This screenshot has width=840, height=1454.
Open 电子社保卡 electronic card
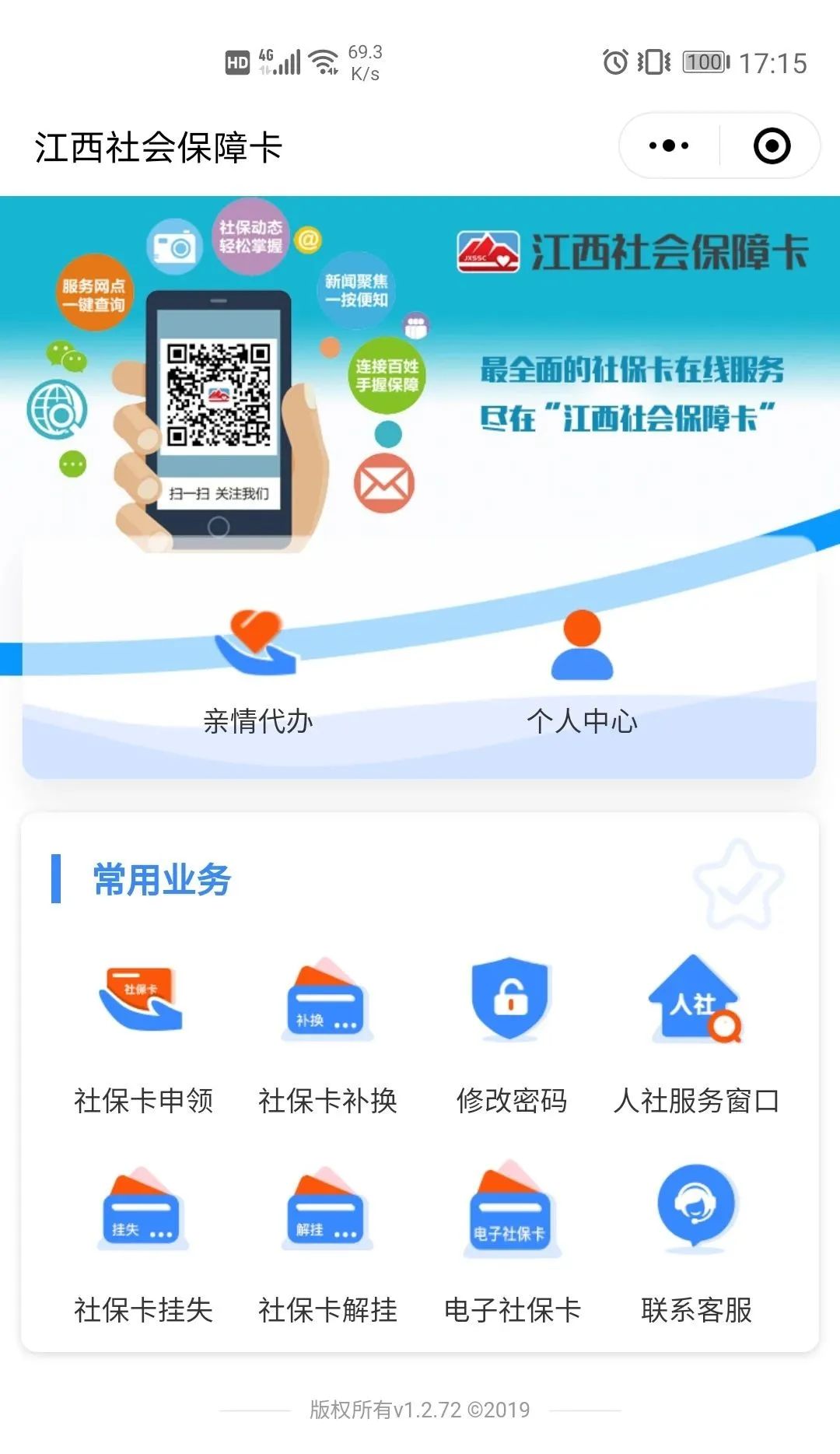[511, 1243]
